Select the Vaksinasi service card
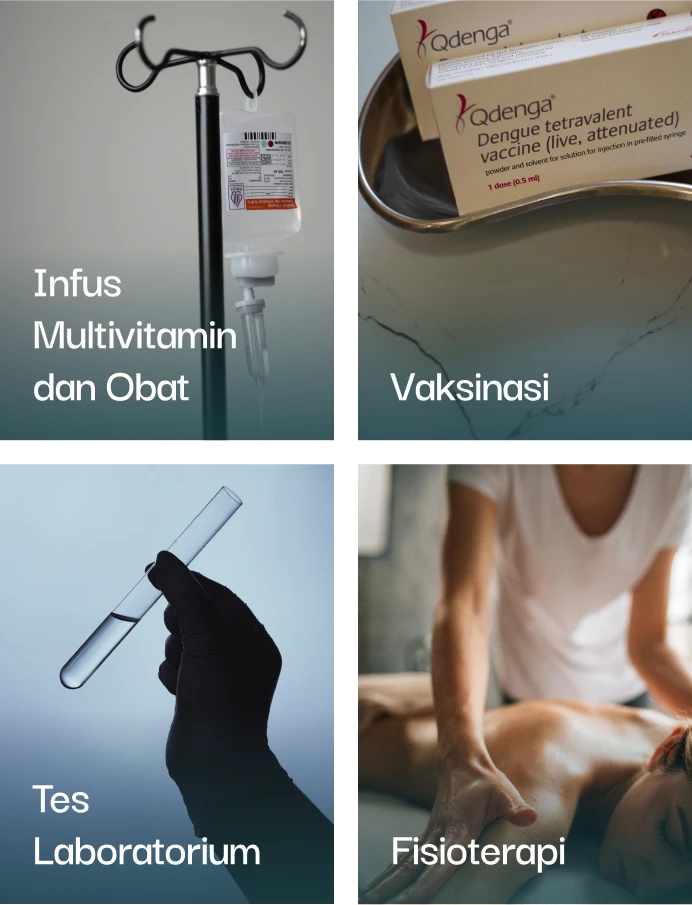 [521, 220]
